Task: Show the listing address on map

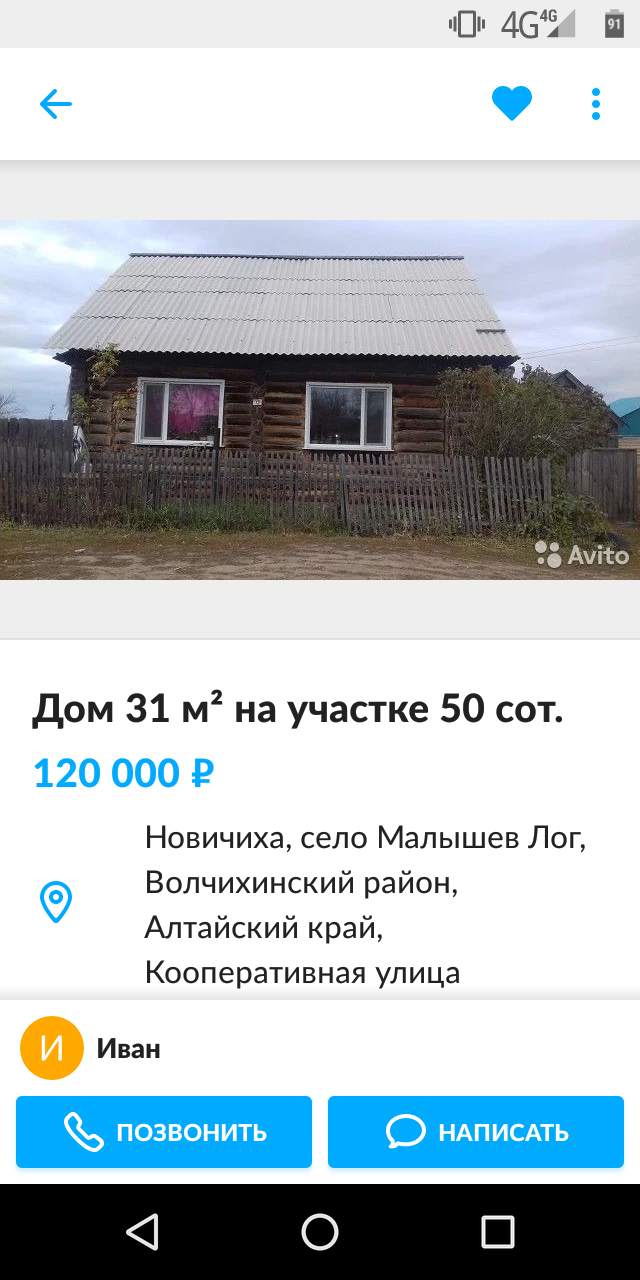Action: 56,902
